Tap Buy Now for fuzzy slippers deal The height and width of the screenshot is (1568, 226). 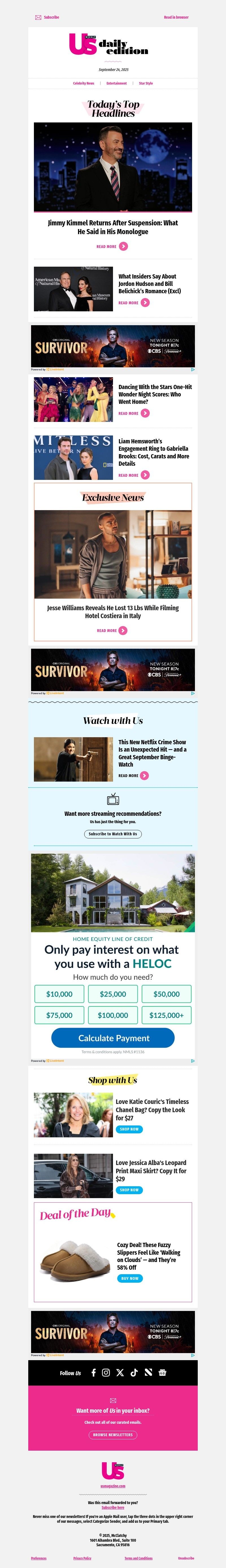click(129, 1278)
